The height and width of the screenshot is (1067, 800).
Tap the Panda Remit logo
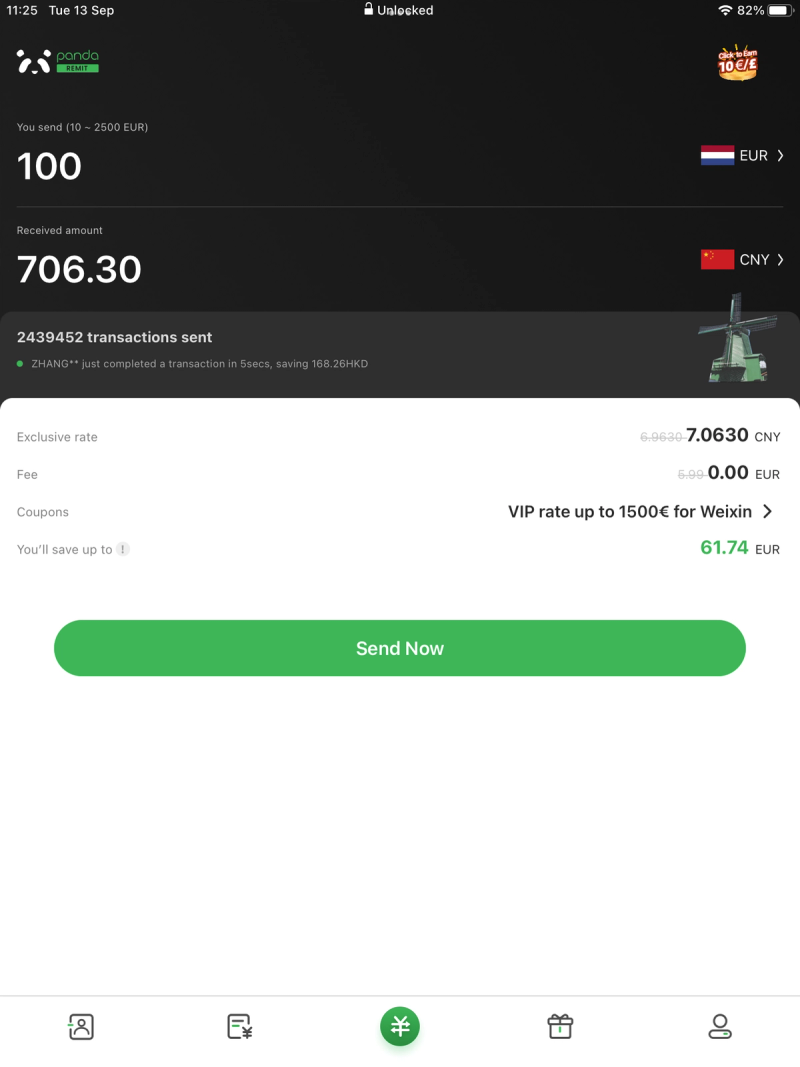click(57, 61)
